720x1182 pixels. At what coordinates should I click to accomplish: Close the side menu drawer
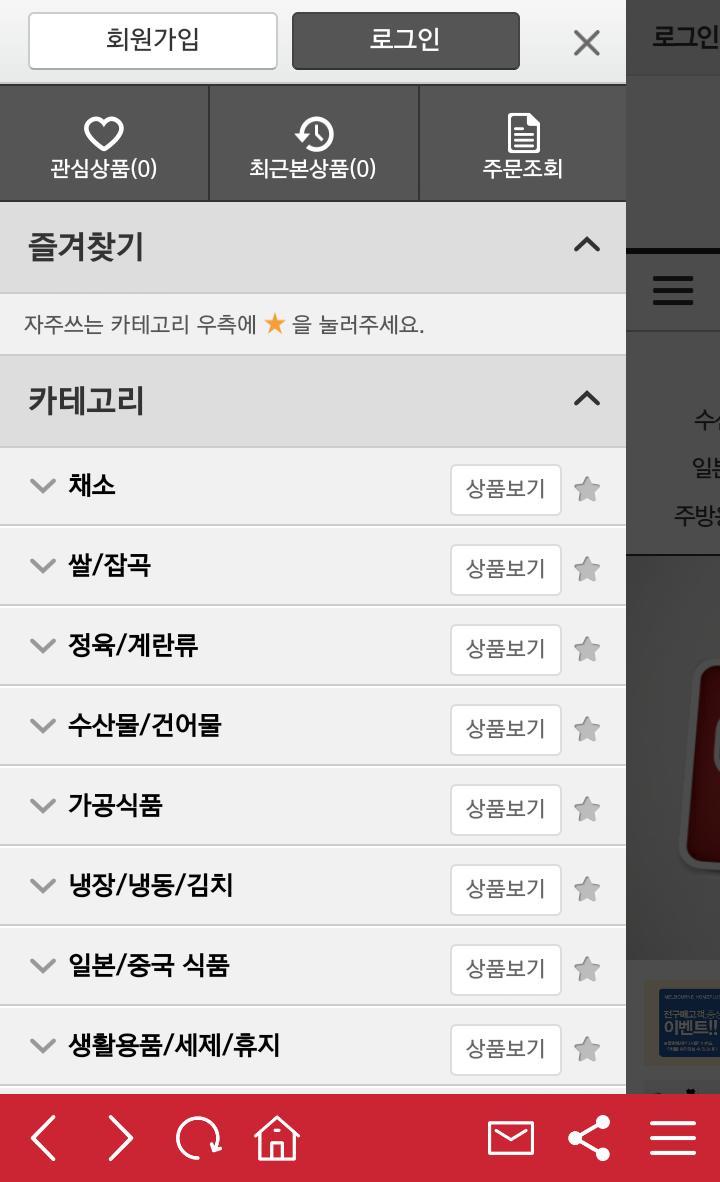pos(586,43)
